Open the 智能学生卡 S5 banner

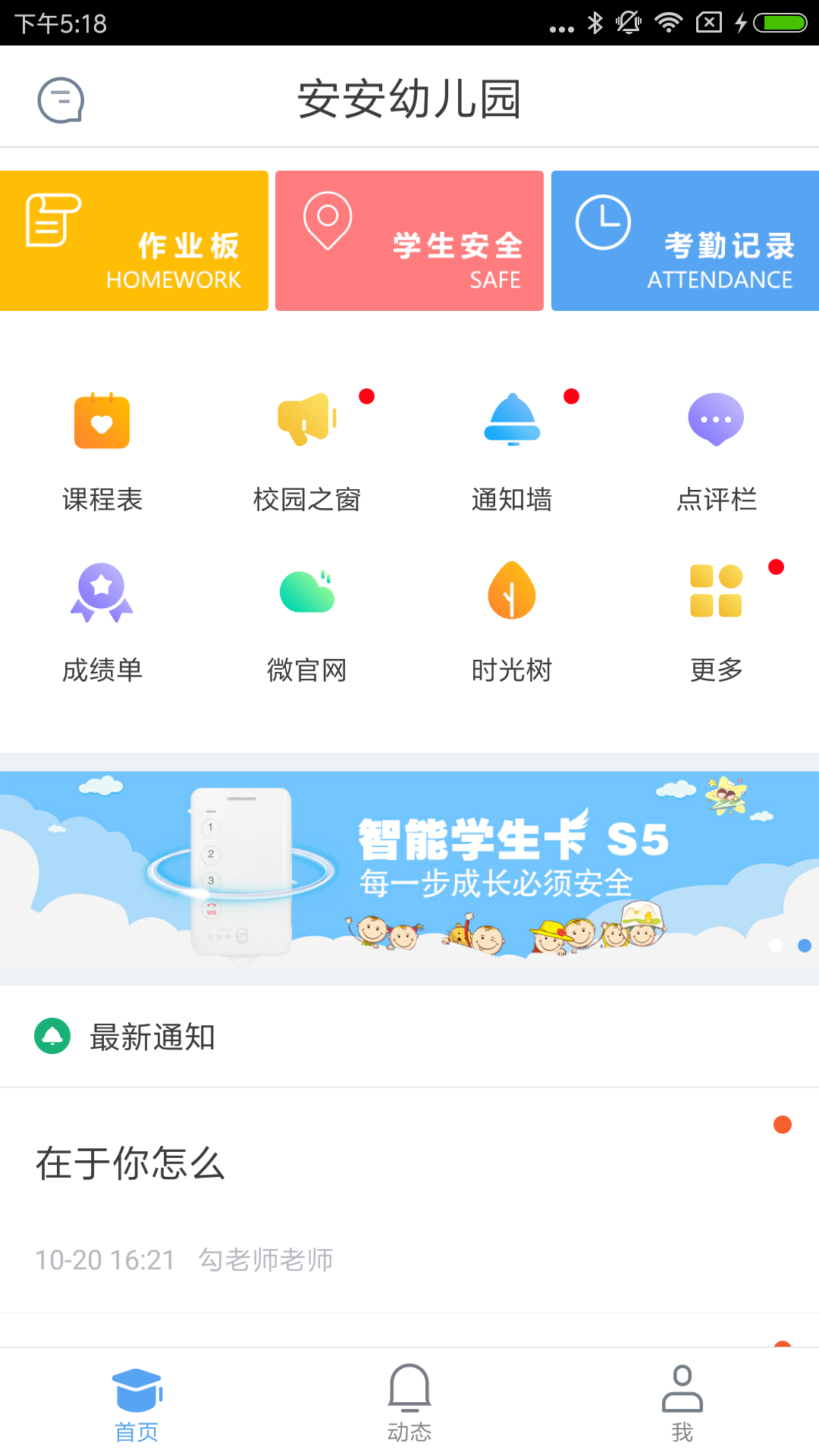tap(409, 869)
